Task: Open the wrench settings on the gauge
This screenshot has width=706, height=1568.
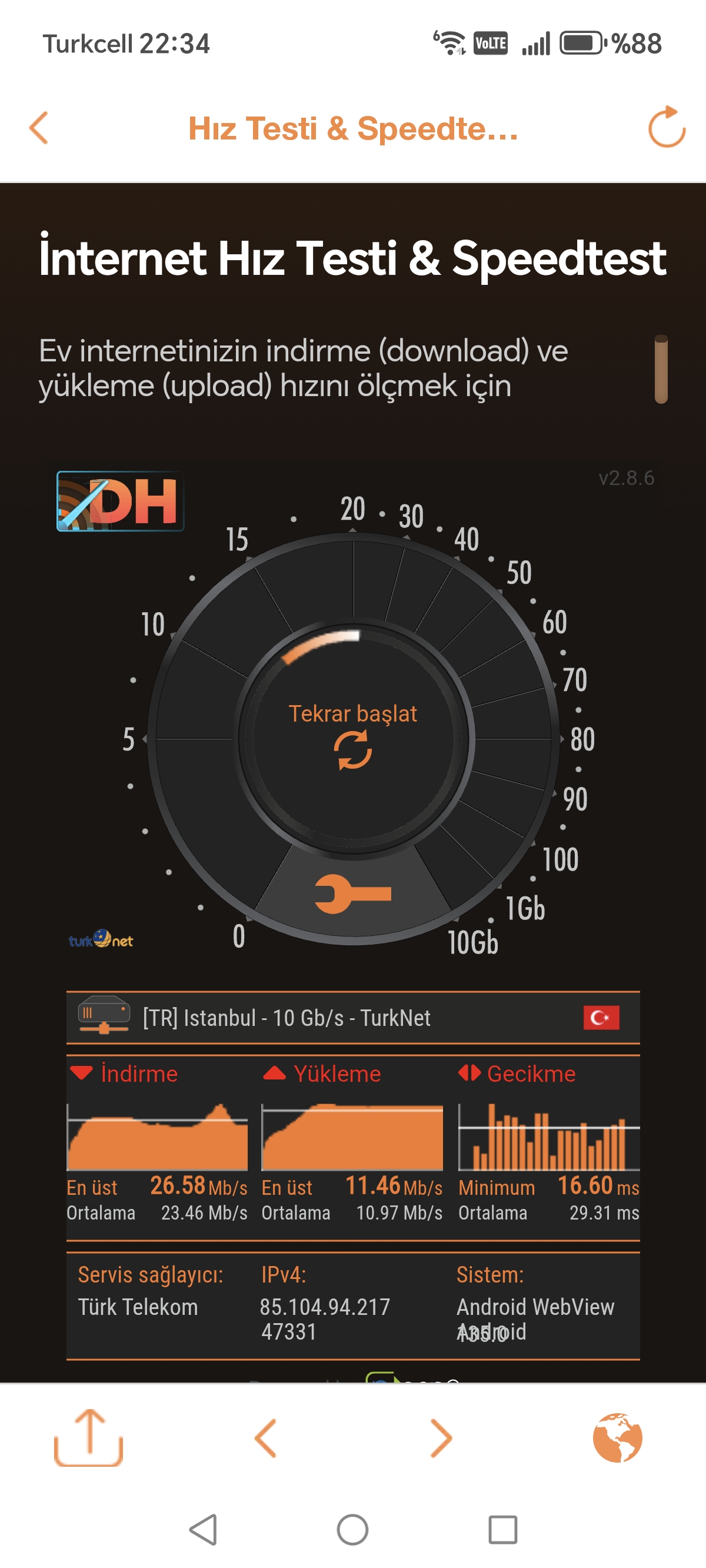Action: click(353, 893)
